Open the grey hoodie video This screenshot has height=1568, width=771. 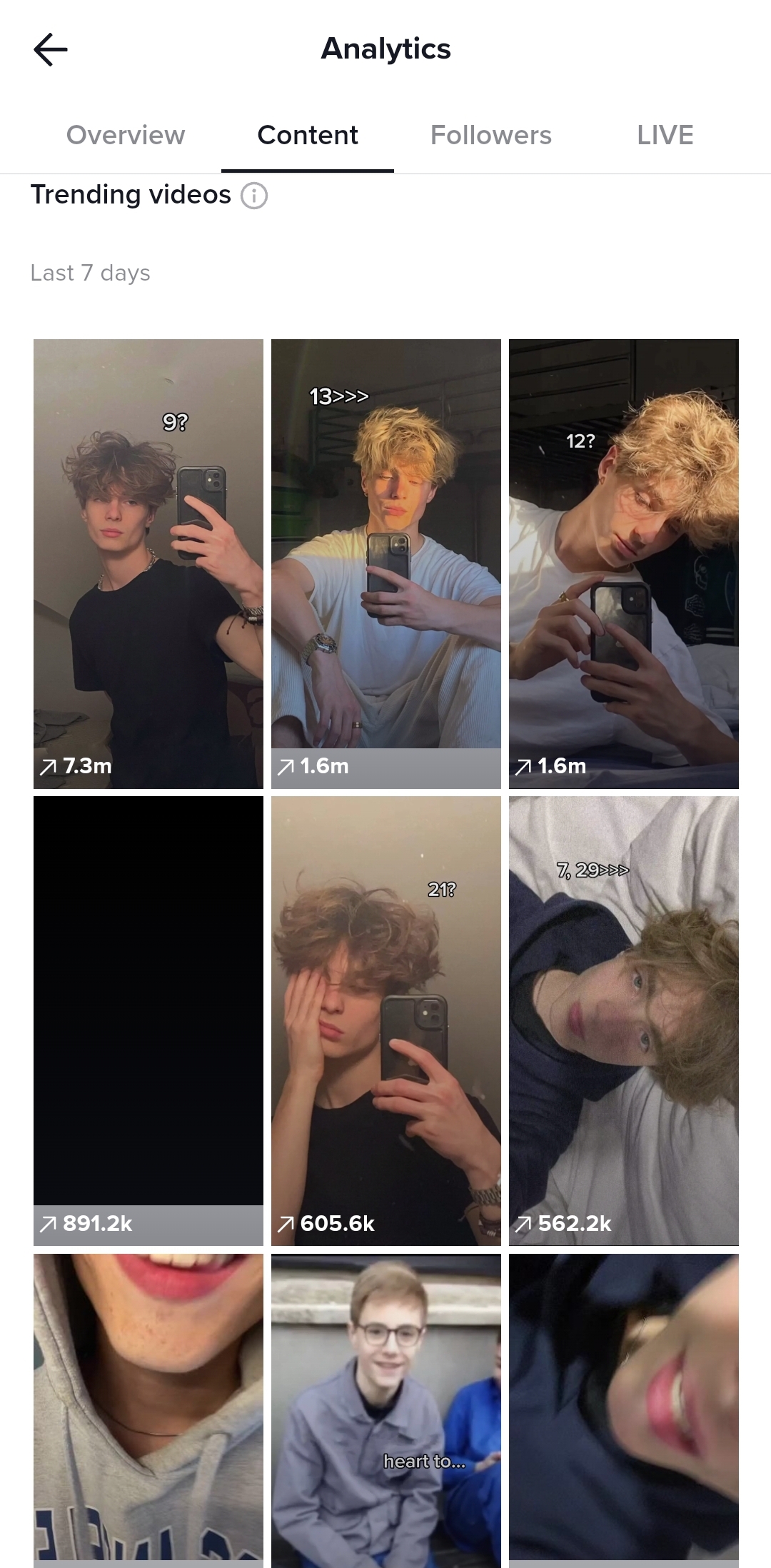click(148, 1410)
